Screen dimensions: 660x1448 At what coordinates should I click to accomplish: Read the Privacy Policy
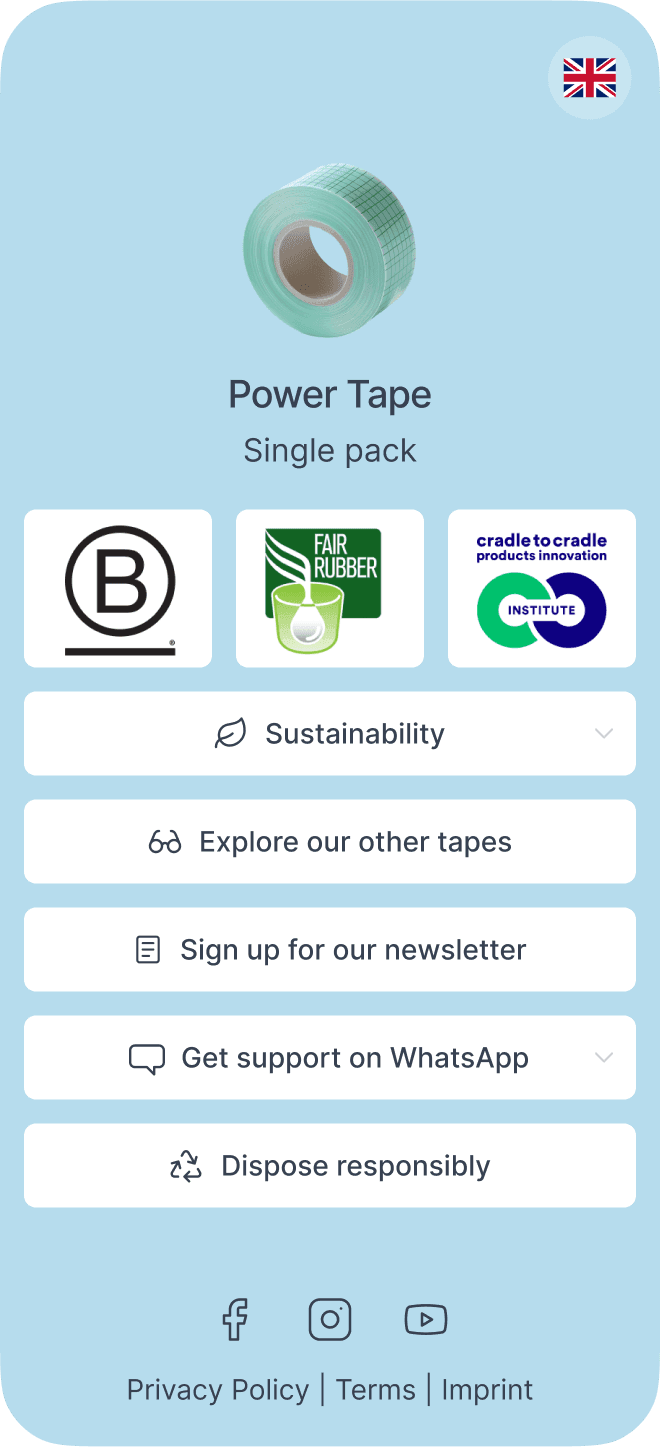click(x=218, y=1389)
